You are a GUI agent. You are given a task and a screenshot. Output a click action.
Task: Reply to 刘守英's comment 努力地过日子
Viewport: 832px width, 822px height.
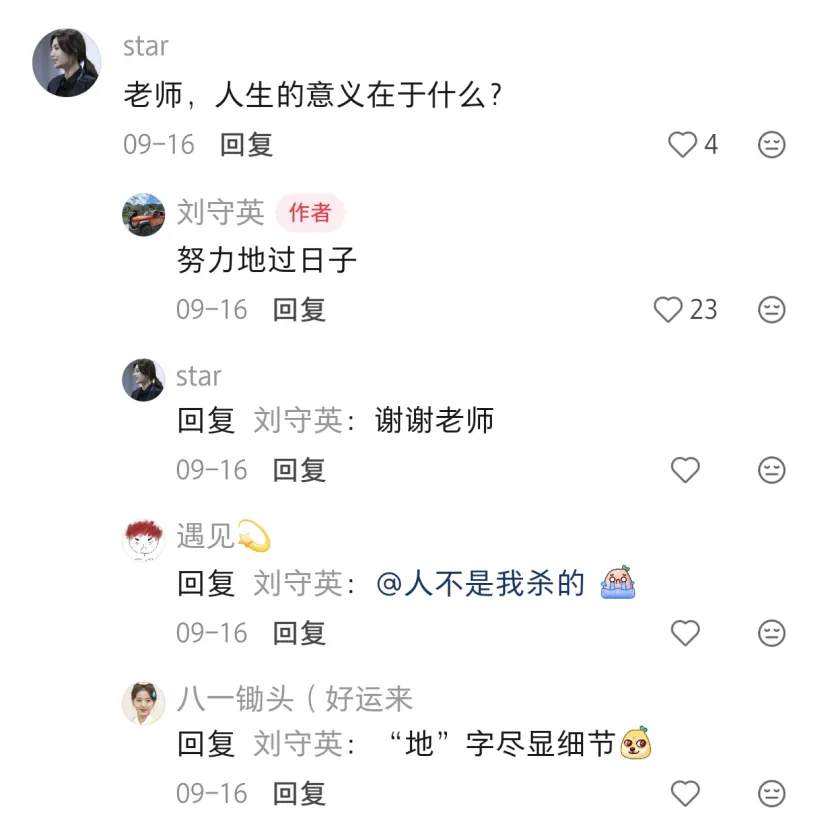pyautogui.click(x=299, y=309)
